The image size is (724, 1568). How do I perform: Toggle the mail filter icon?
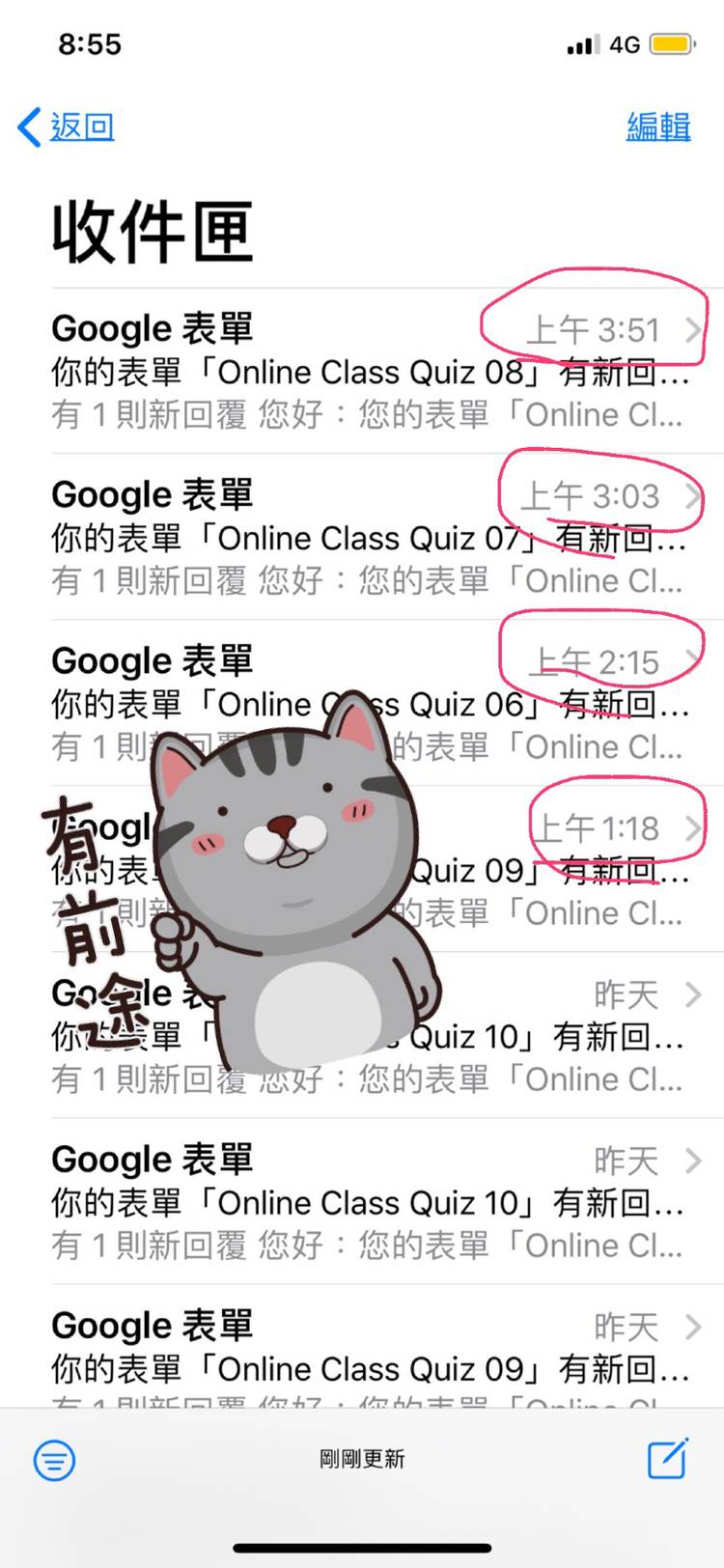54,1459
